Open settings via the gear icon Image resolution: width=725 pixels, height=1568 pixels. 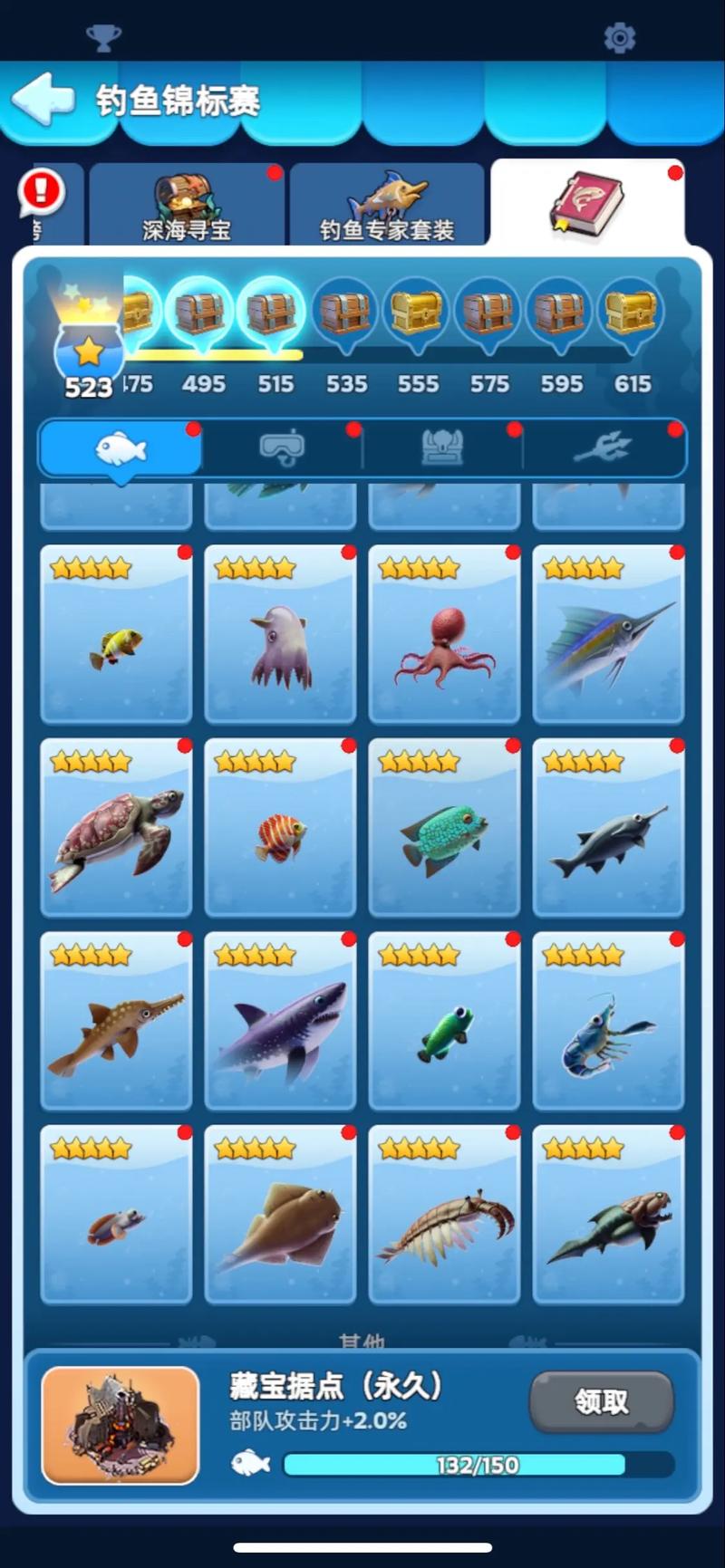tap(621, 38)
